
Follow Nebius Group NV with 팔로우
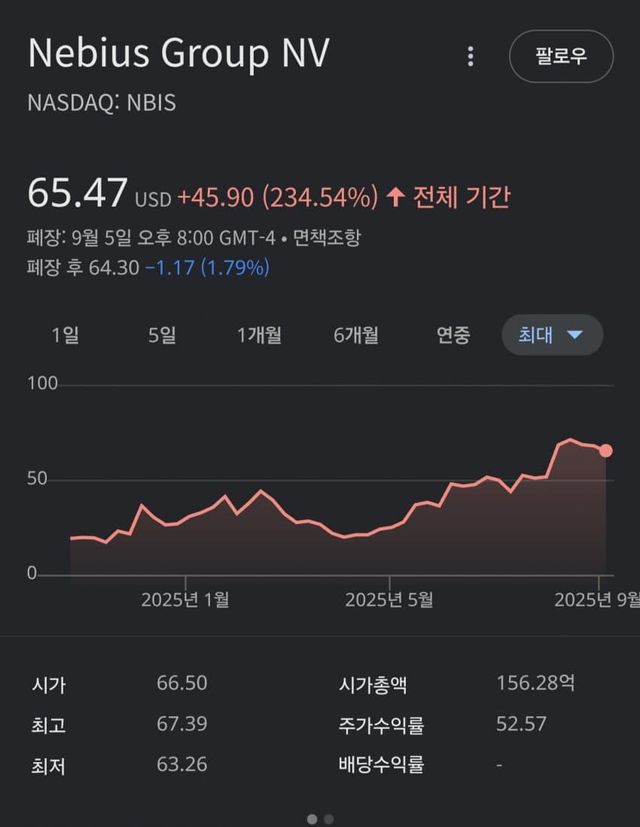561,56
